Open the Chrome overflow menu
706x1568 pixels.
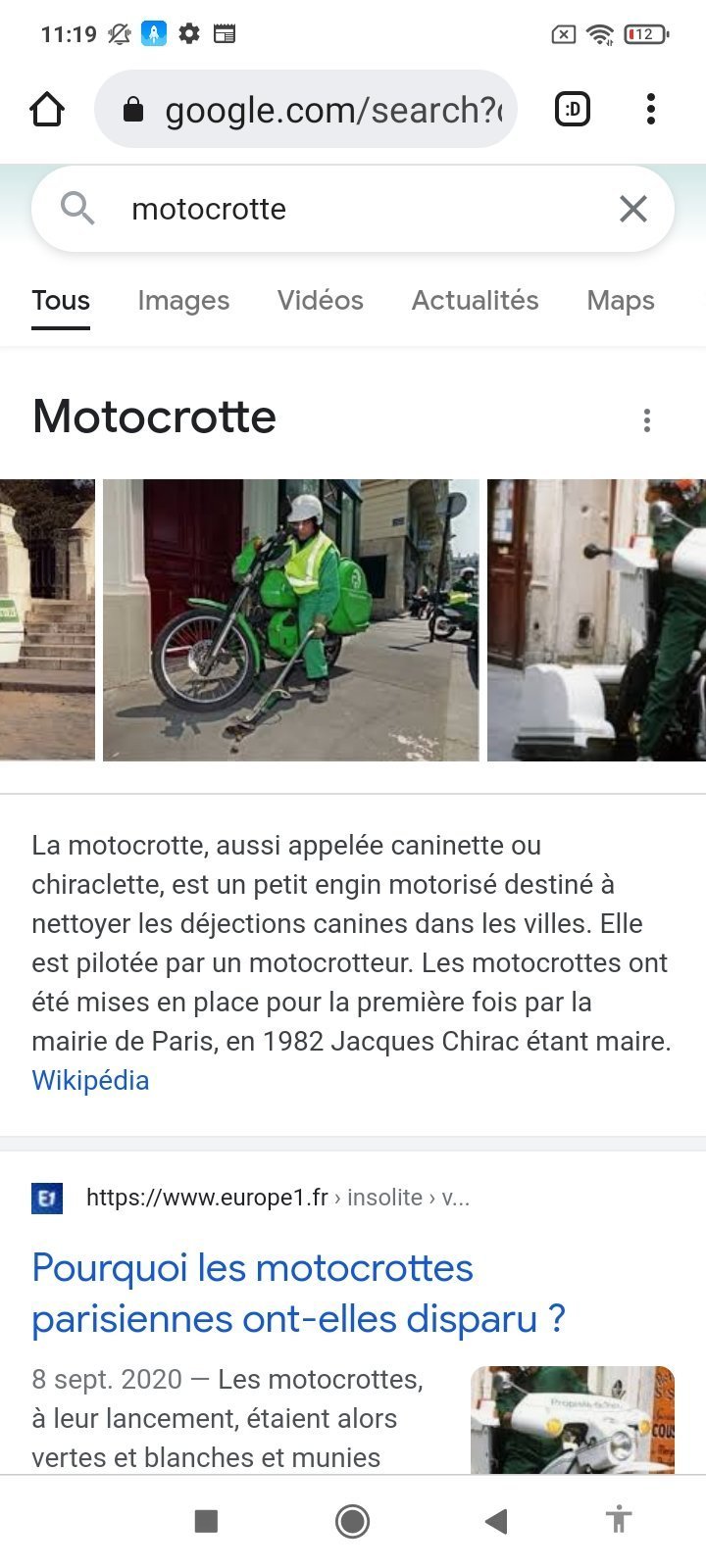(x=651, y=109)
